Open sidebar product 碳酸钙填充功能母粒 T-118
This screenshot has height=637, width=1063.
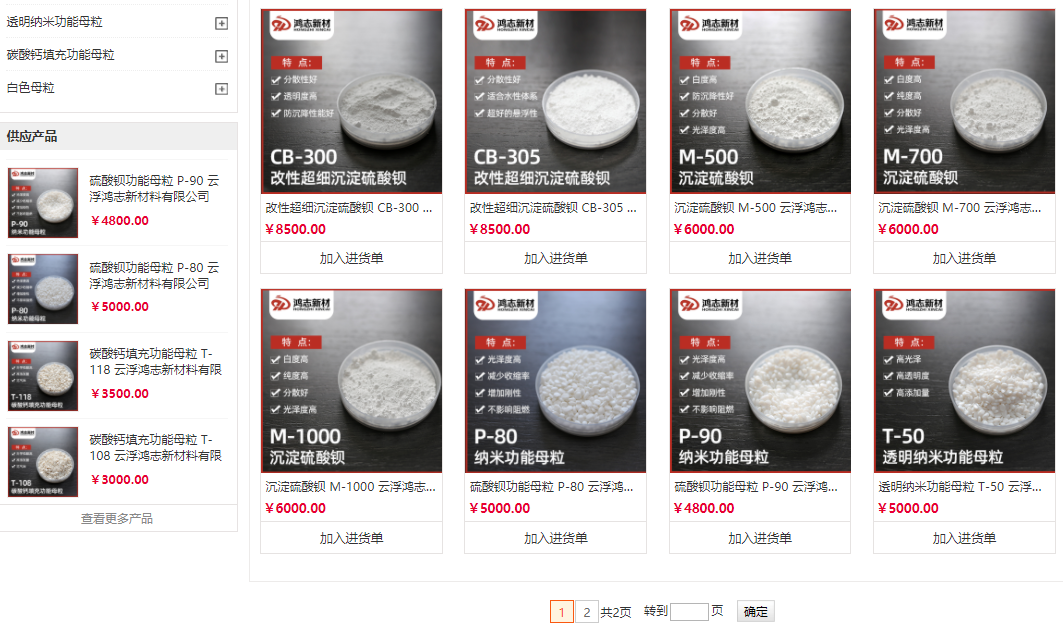tap(154, 361)
